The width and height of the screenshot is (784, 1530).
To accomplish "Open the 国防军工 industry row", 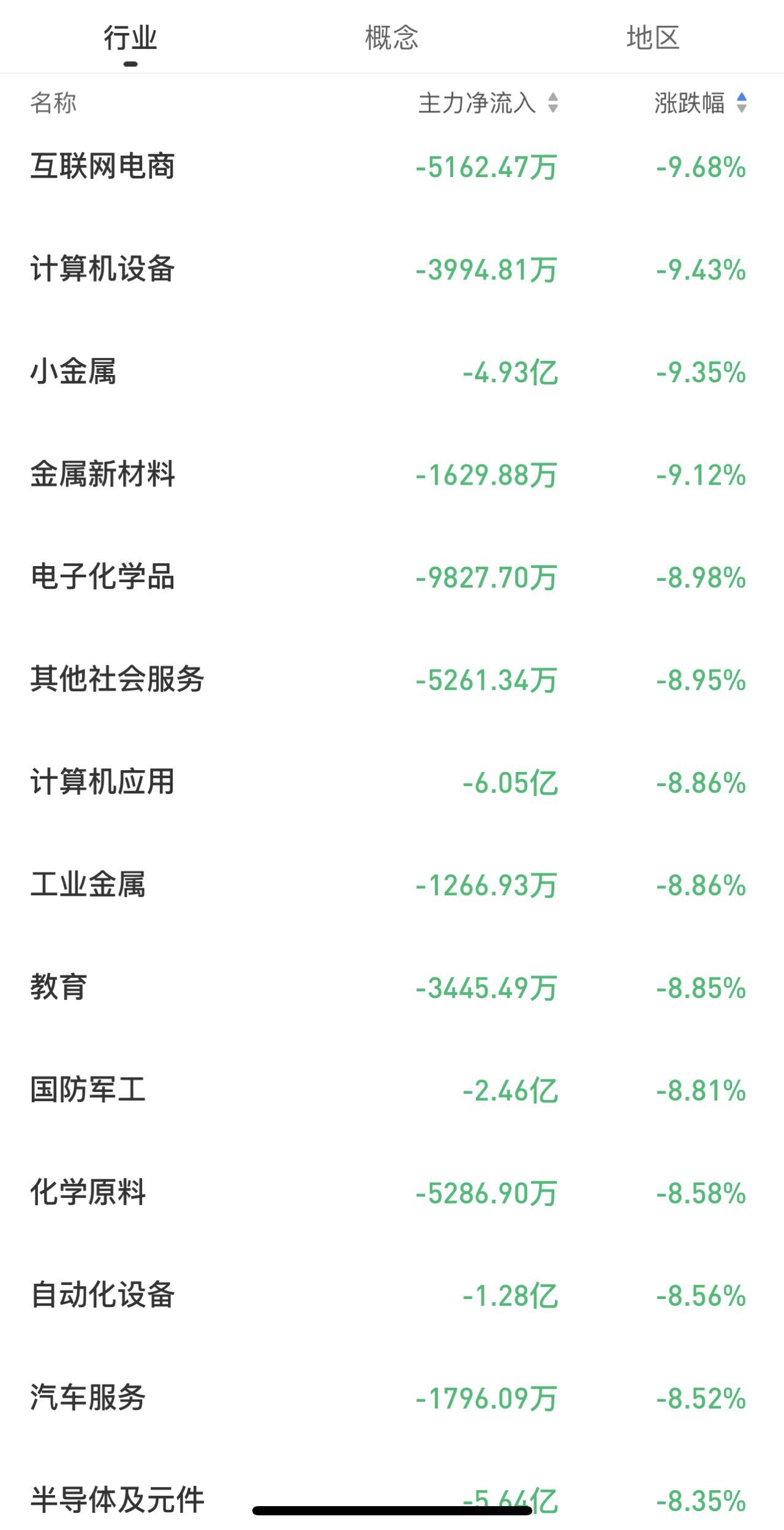I will tap(392, 1091).
